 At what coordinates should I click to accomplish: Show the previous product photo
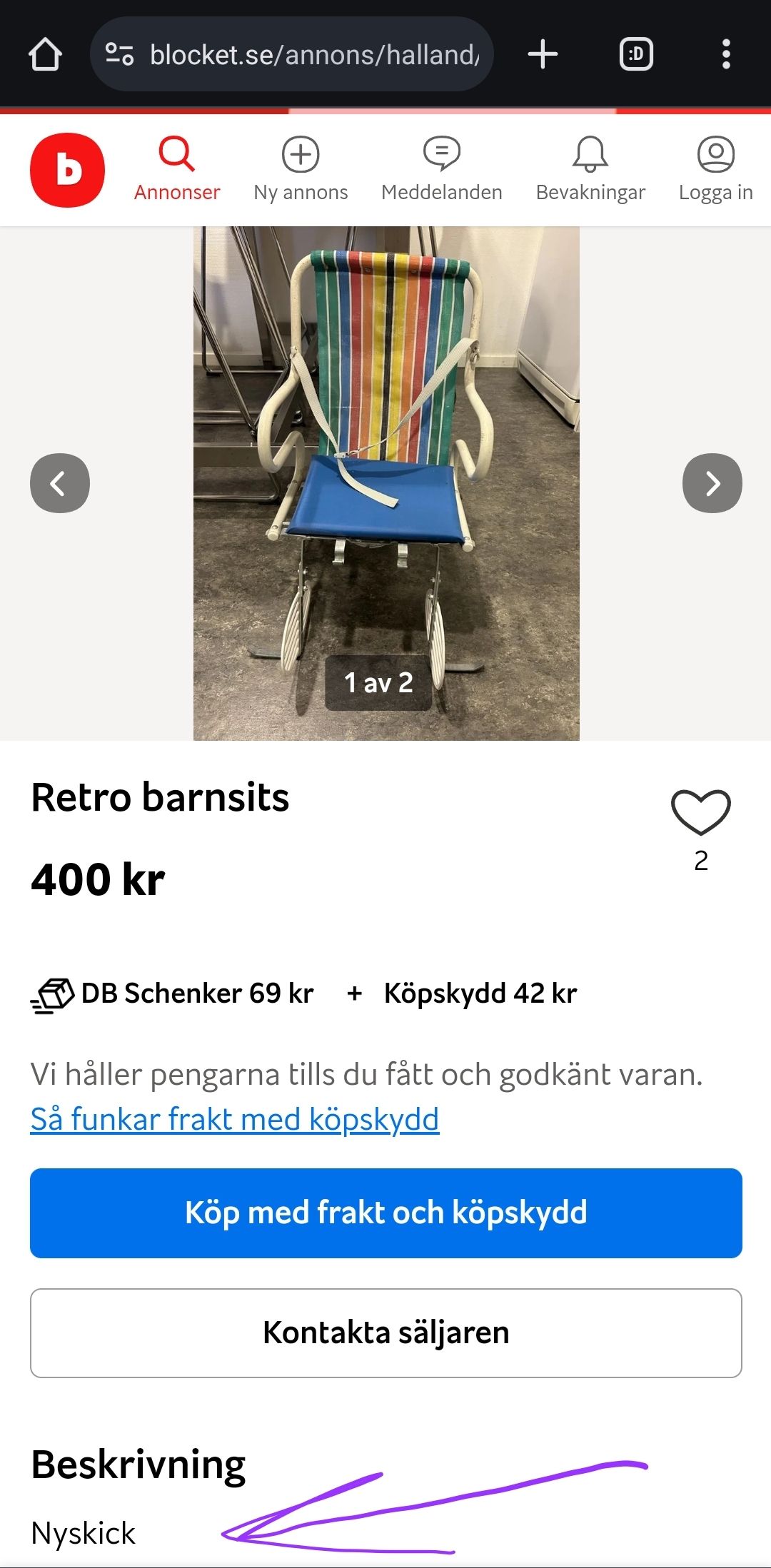coord(60,483)
